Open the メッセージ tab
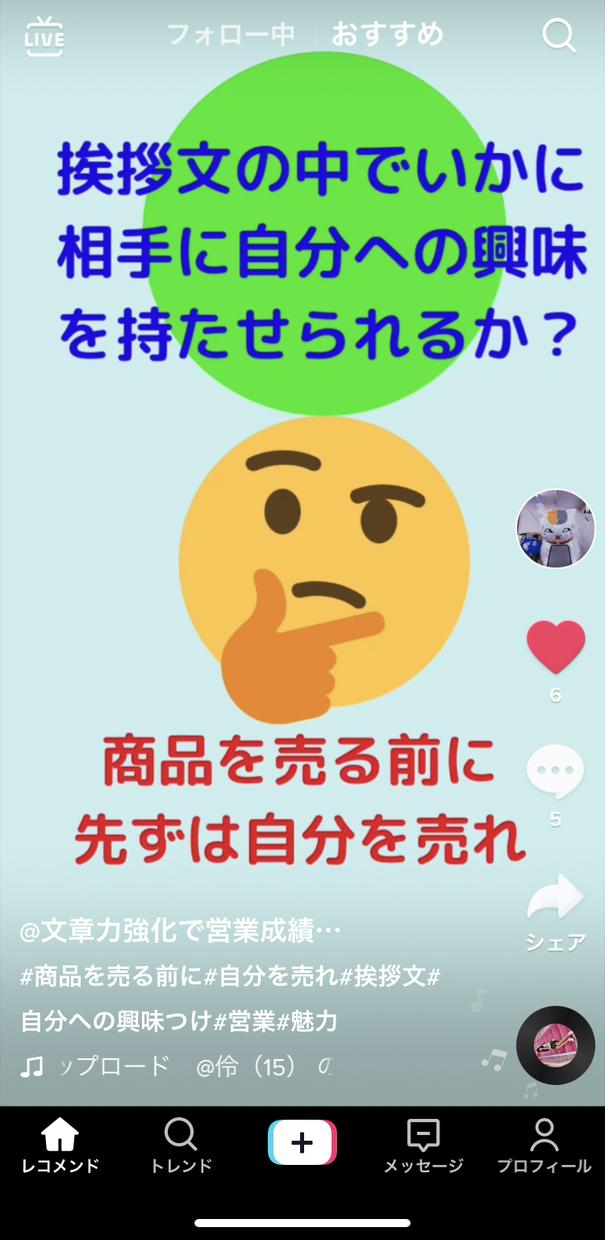Screen dimensions: 605x1240 (x=423, y=1145)
